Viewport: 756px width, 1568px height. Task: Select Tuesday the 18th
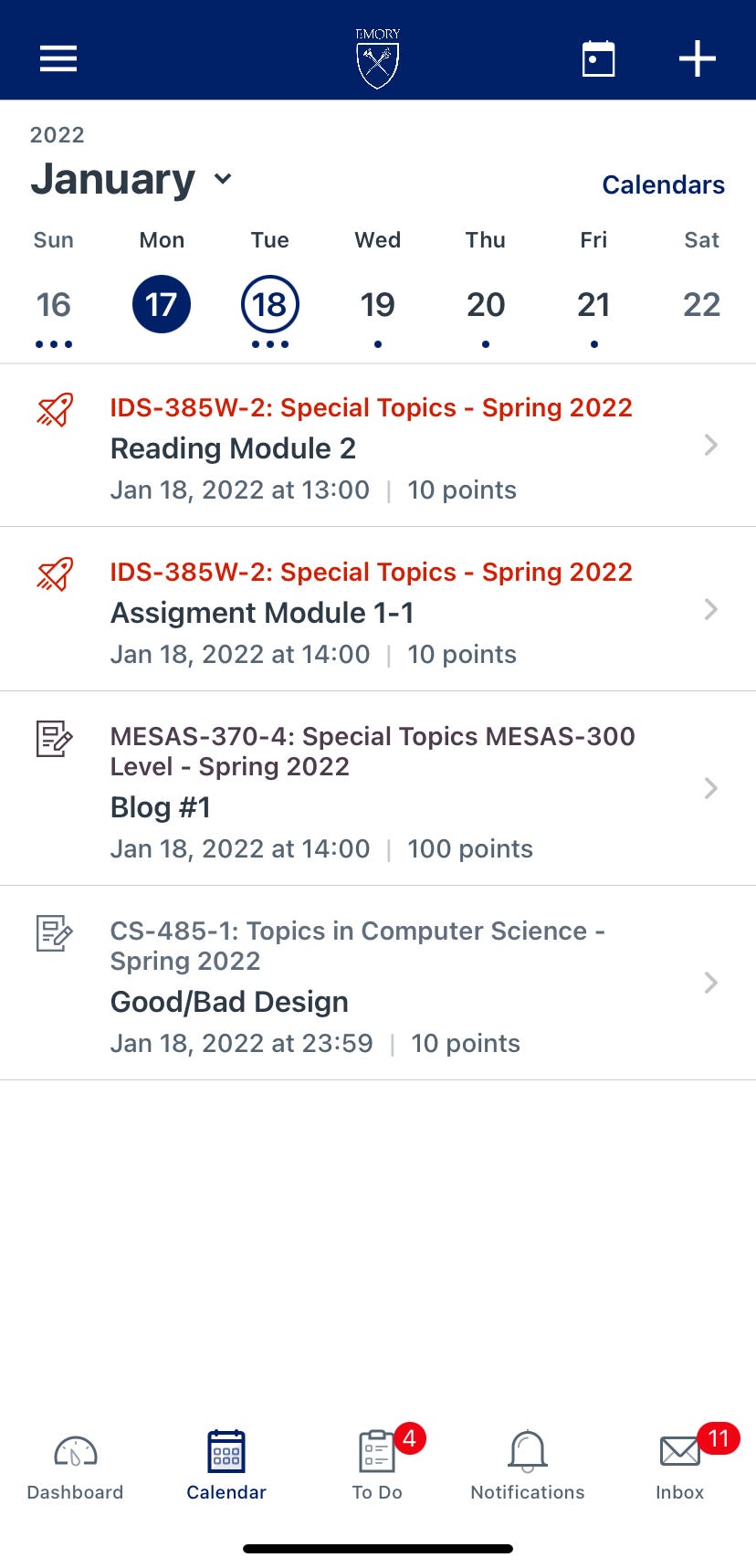coord(270,305)
